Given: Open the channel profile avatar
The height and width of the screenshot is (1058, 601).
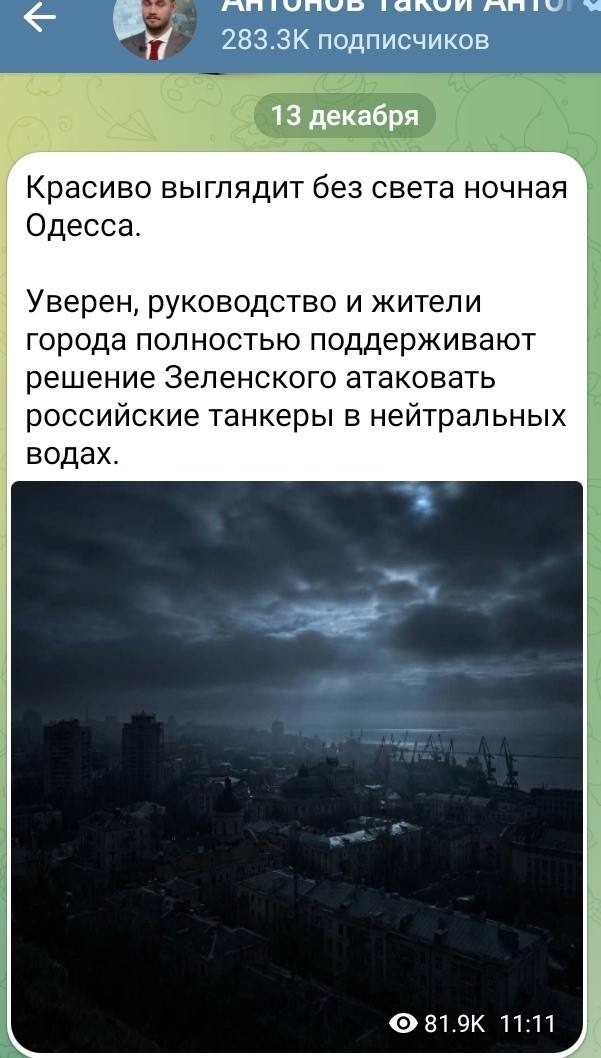Looking at the screenshot, I should click(x=155, y=26).
